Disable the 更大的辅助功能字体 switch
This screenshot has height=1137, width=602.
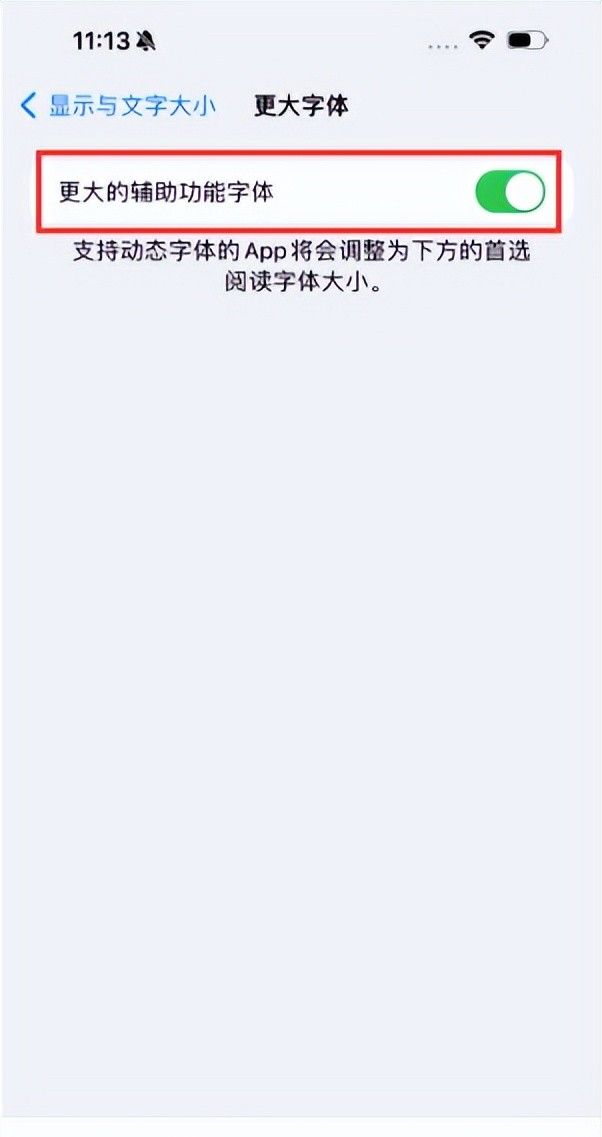click(x=510, y=193)
